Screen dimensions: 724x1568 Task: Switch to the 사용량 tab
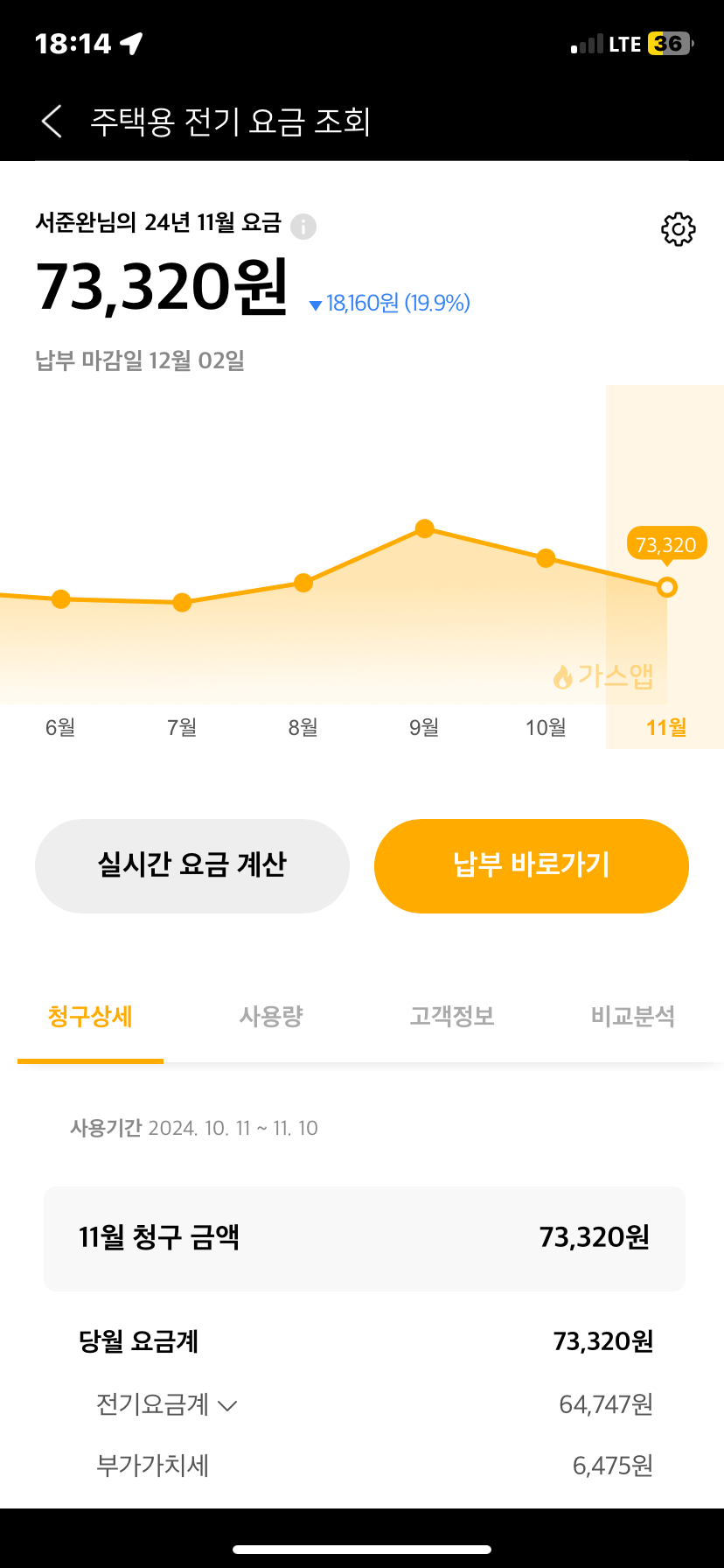(271, 1017)
